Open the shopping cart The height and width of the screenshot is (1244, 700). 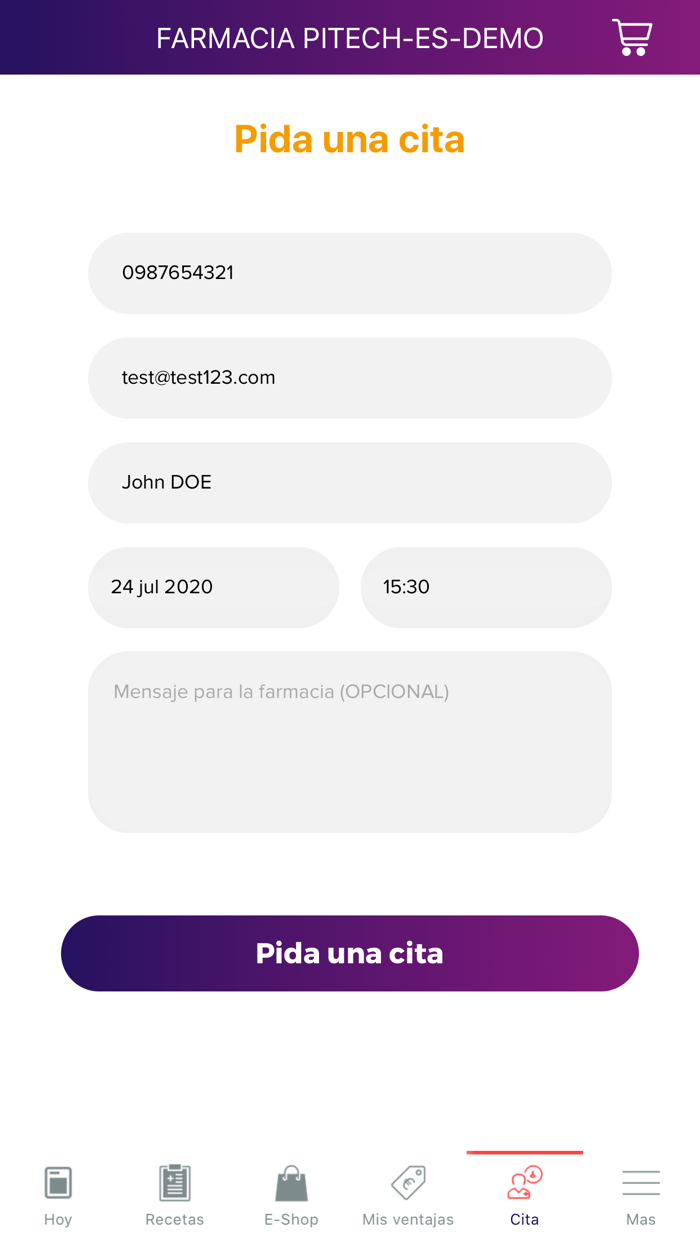tap(632, 38)
